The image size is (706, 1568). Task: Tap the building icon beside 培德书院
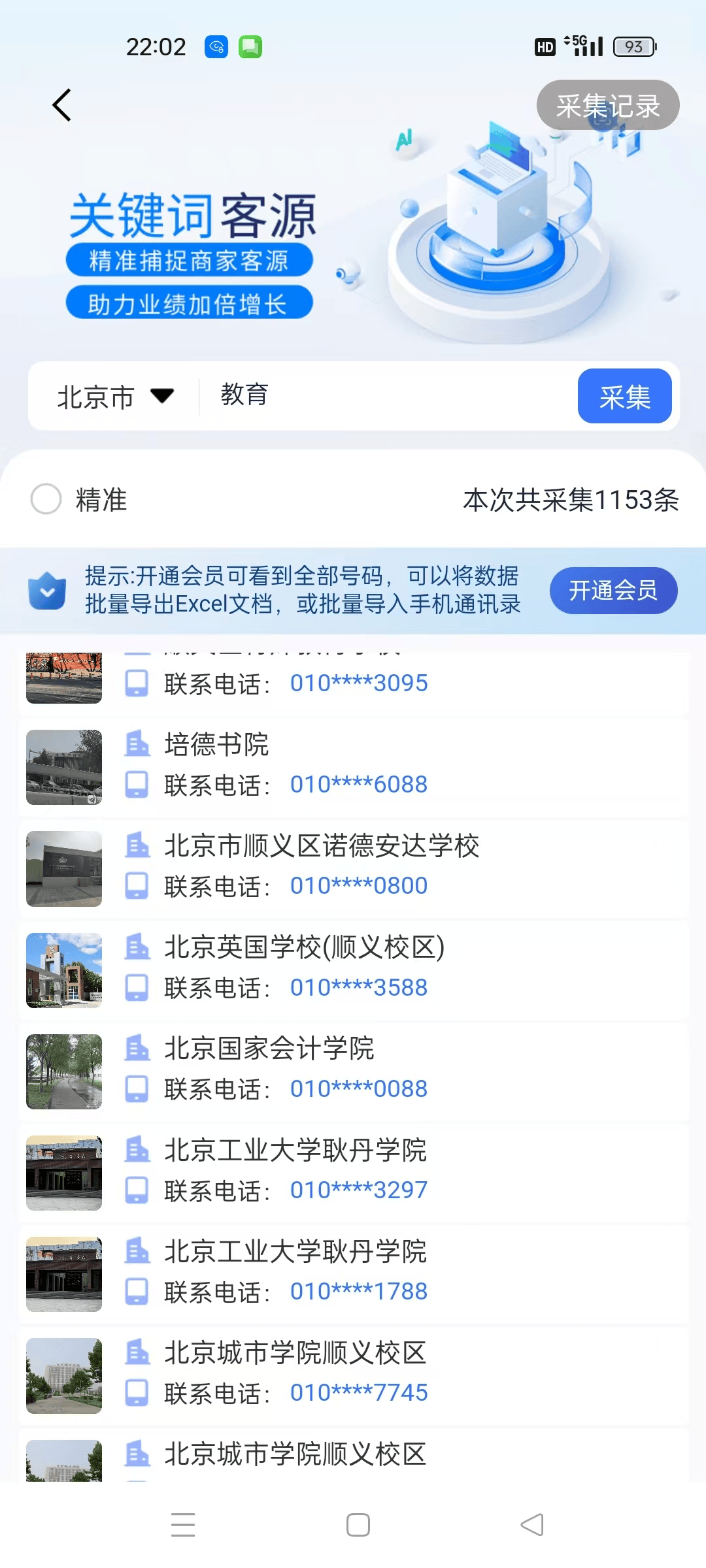137,746
